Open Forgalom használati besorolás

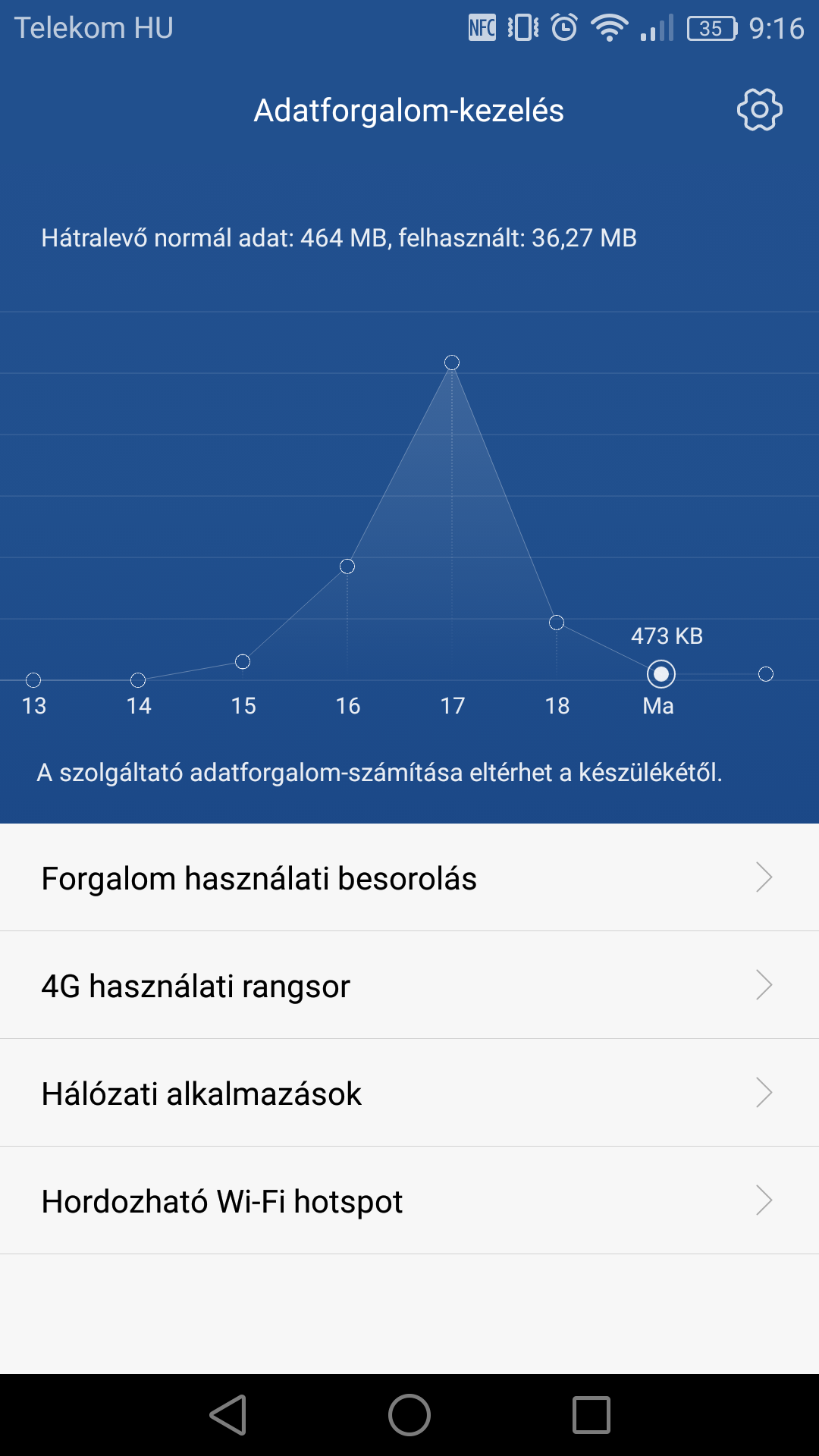[409, 877]
